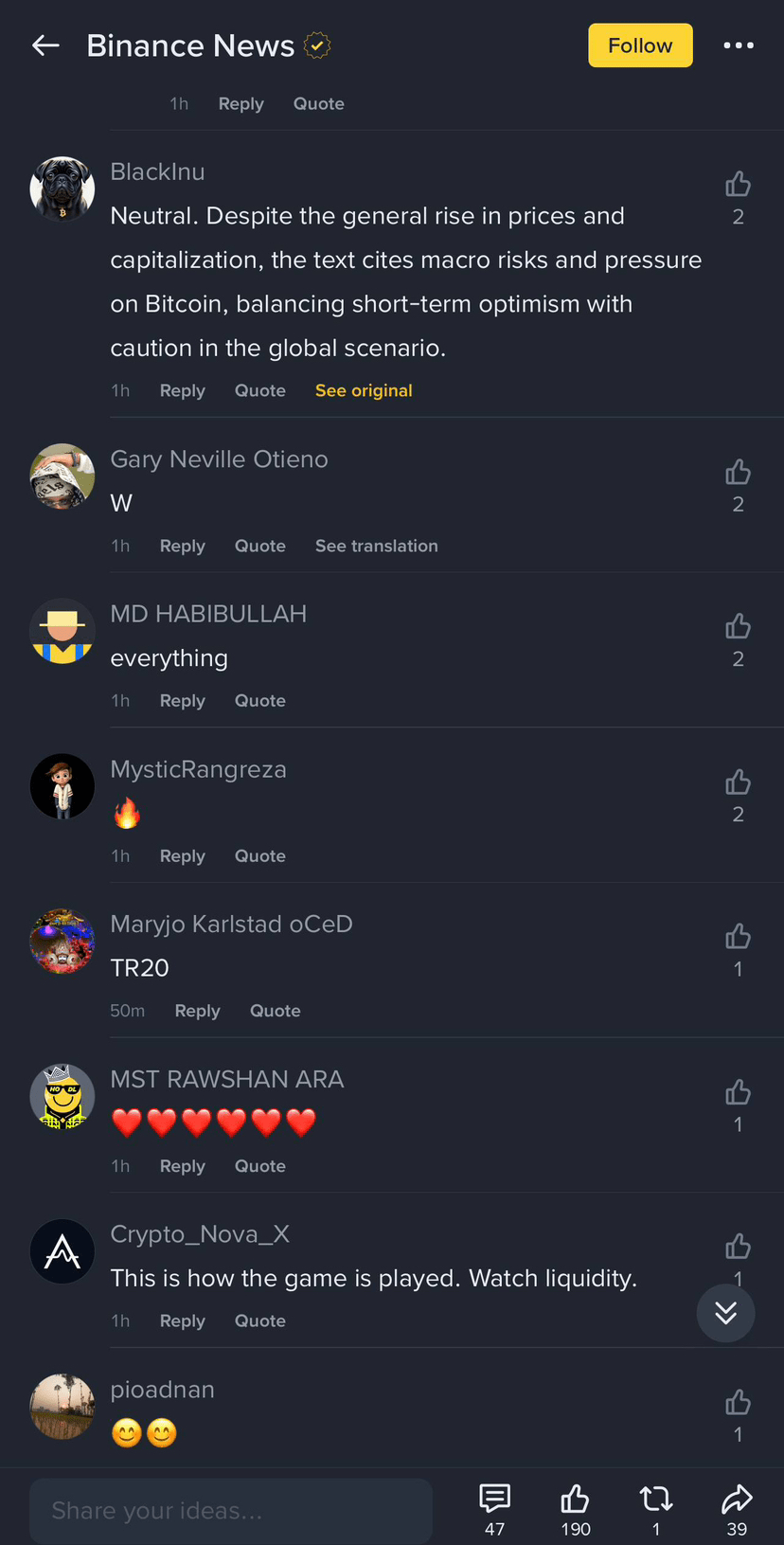784x1545 pixels.
Task: Like MysticRangreza's fire emoji comment
Action: click(738, 782)
